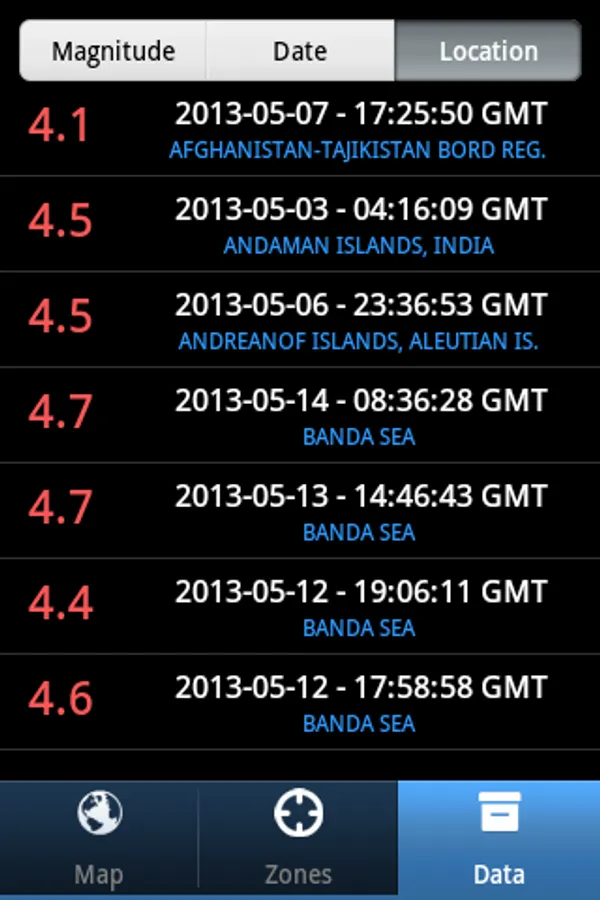
Task: View the Andaman Islands, India earthquake
Action: point(300,225)
